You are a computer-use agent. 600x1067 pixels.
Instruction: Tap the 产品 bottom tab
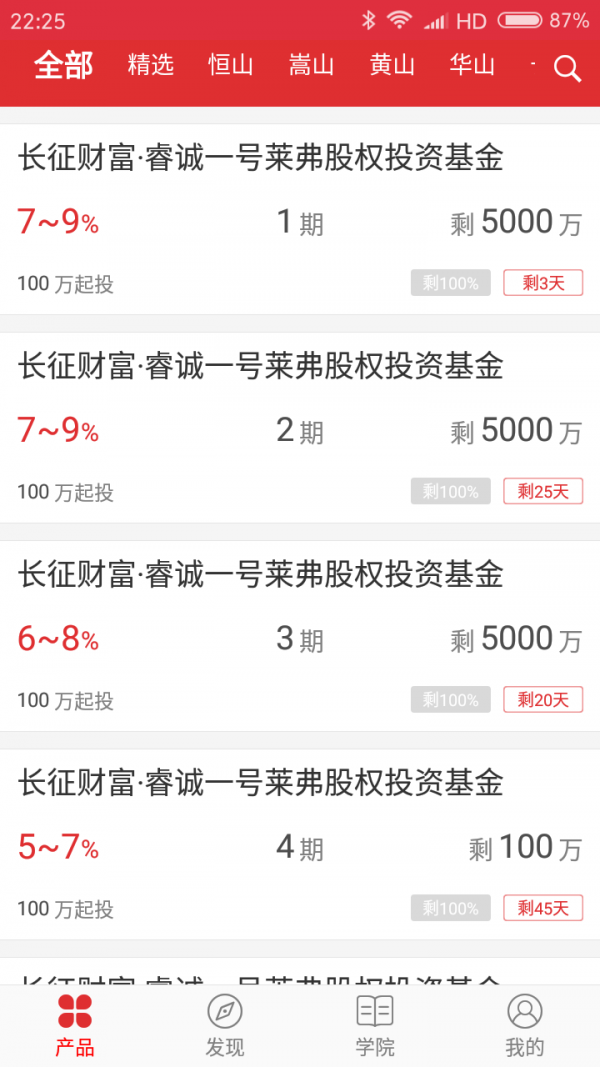75,1025
